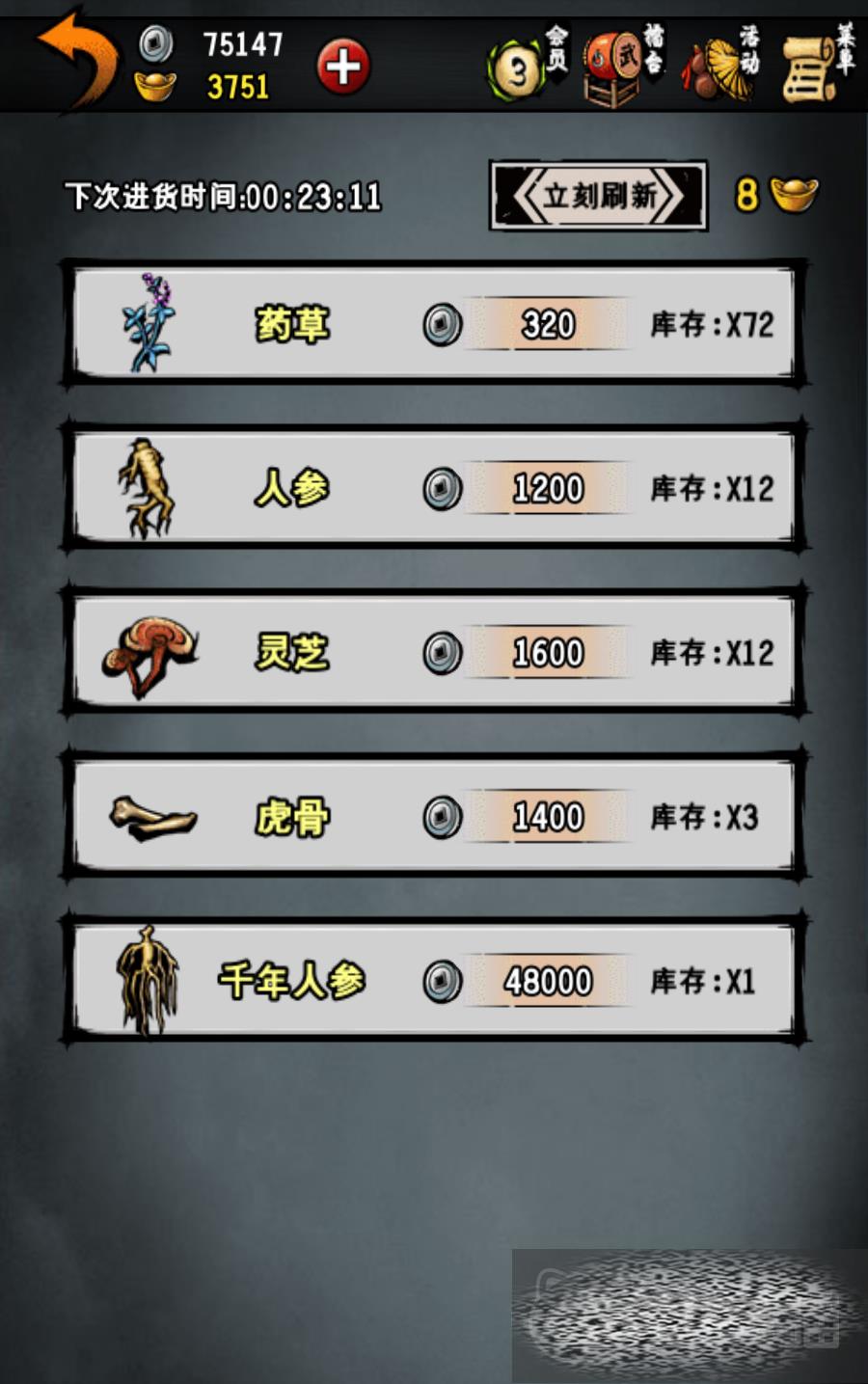Tap the orange back arrow

[x=77, y=60]
